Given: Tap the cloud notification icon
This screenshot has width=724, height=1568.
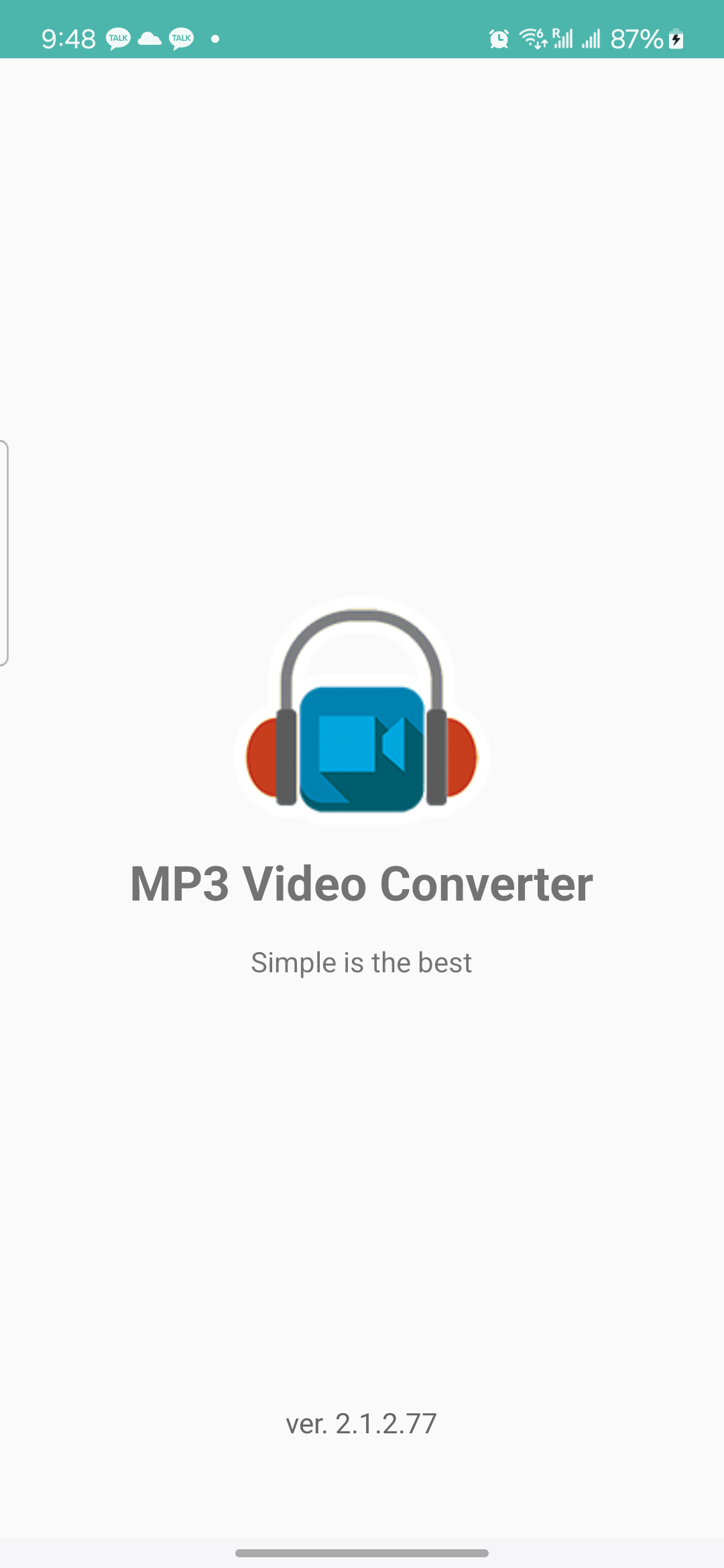Looking at the screenshot, I should click(x=149, y=39).
